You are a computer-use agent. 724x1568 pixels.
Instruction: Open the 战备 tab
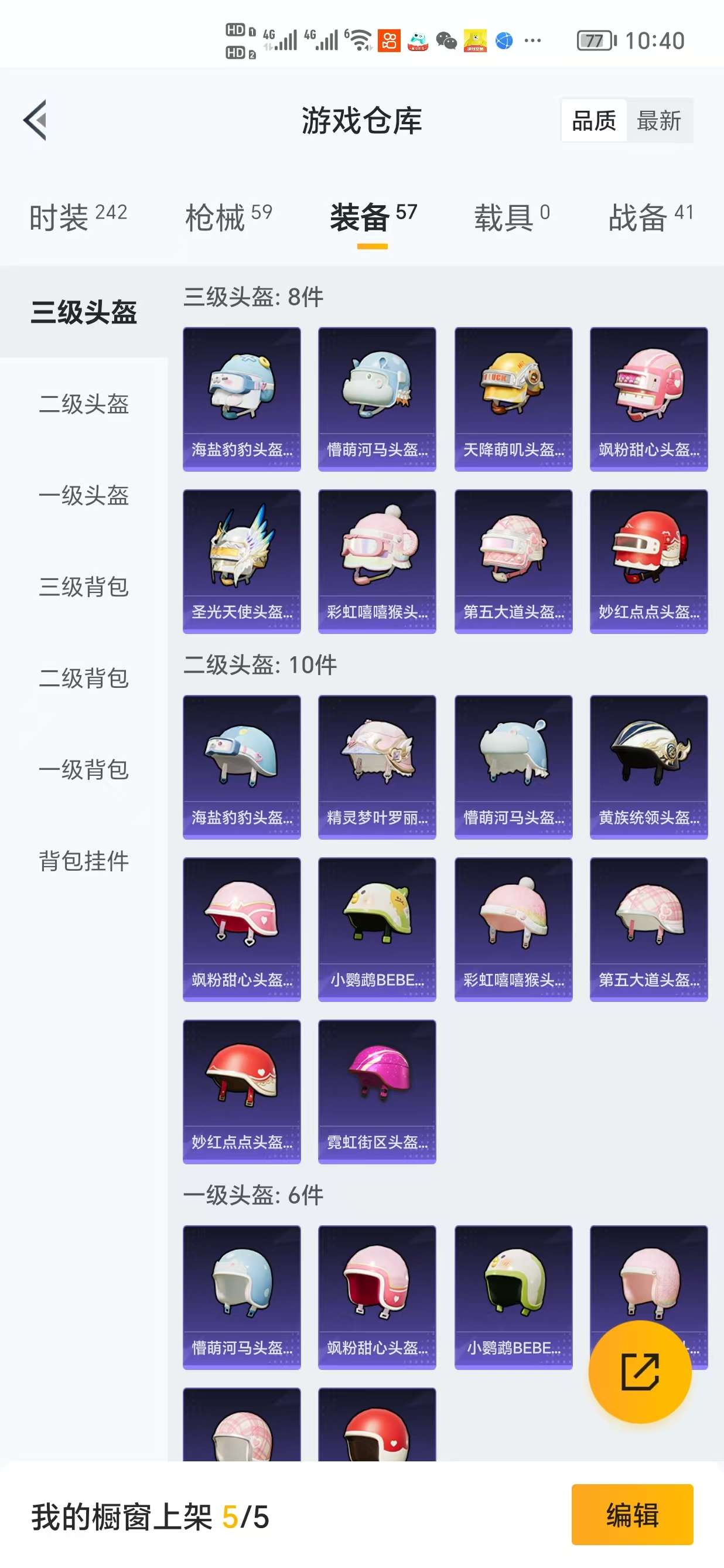[650, 217]
